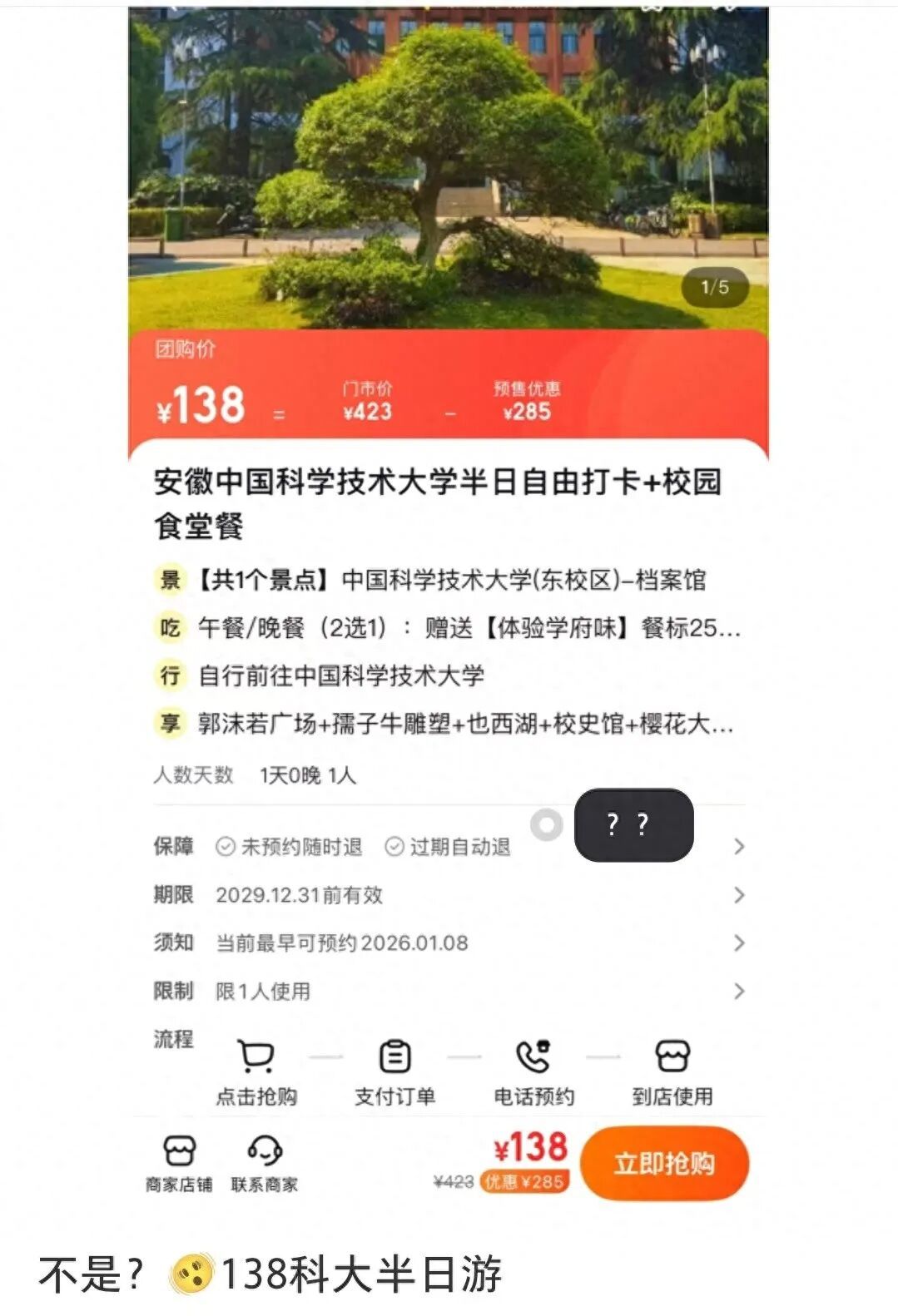
Task: Select the 点击抢购 shopping cart icon
Action: 256,1055
